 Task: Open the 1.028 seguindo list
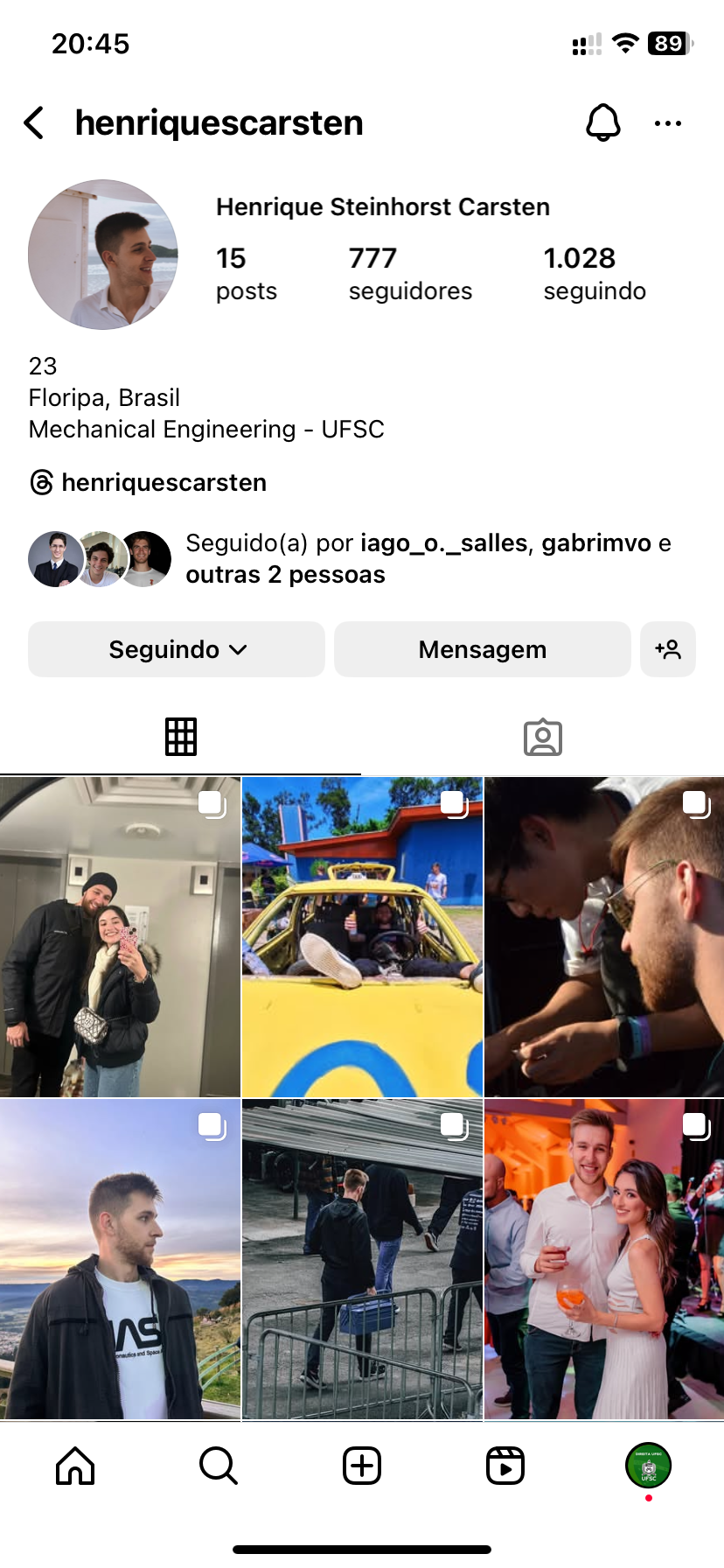(x=595, y=273)
